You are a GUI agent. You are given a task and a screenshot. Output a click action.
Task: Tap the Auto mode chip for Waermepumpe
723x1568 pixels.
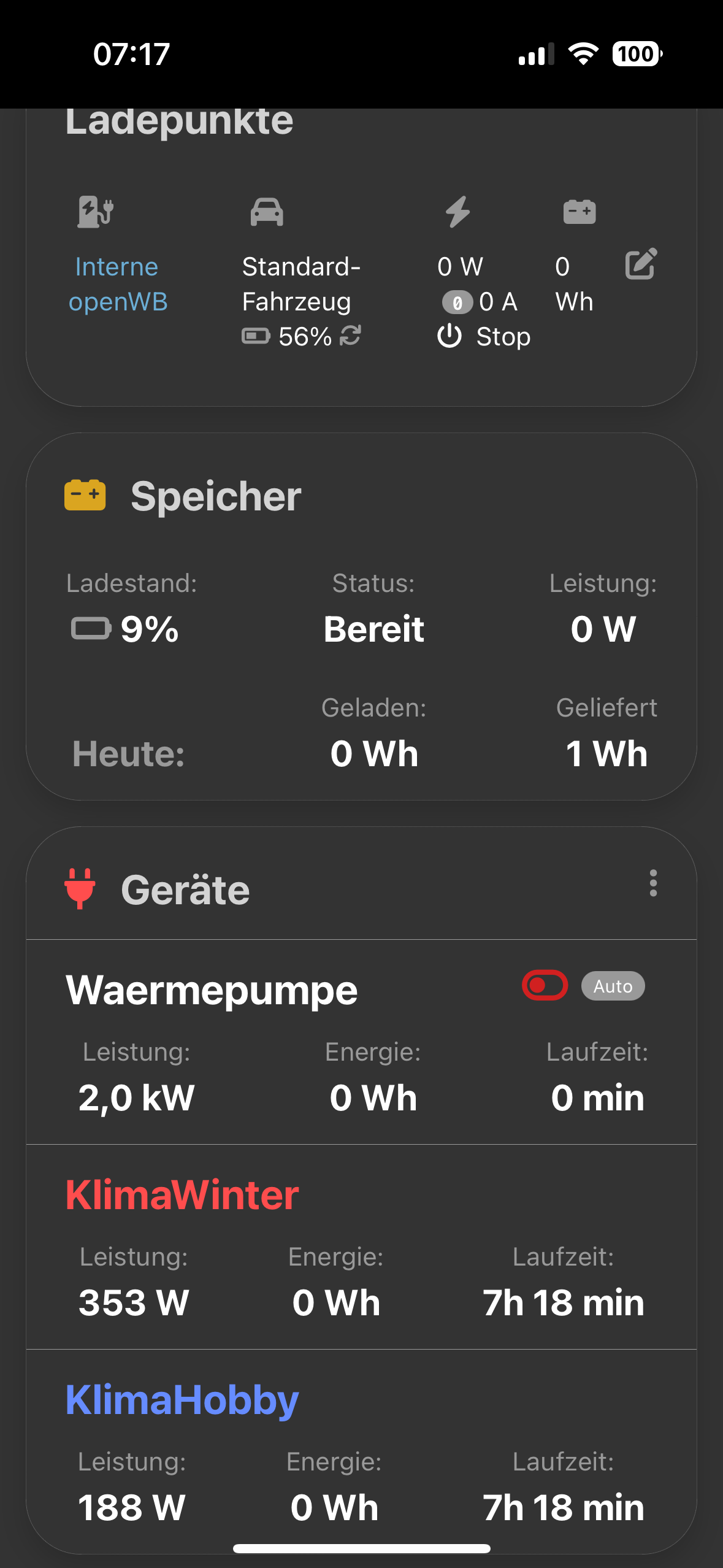tap(613, 986)
